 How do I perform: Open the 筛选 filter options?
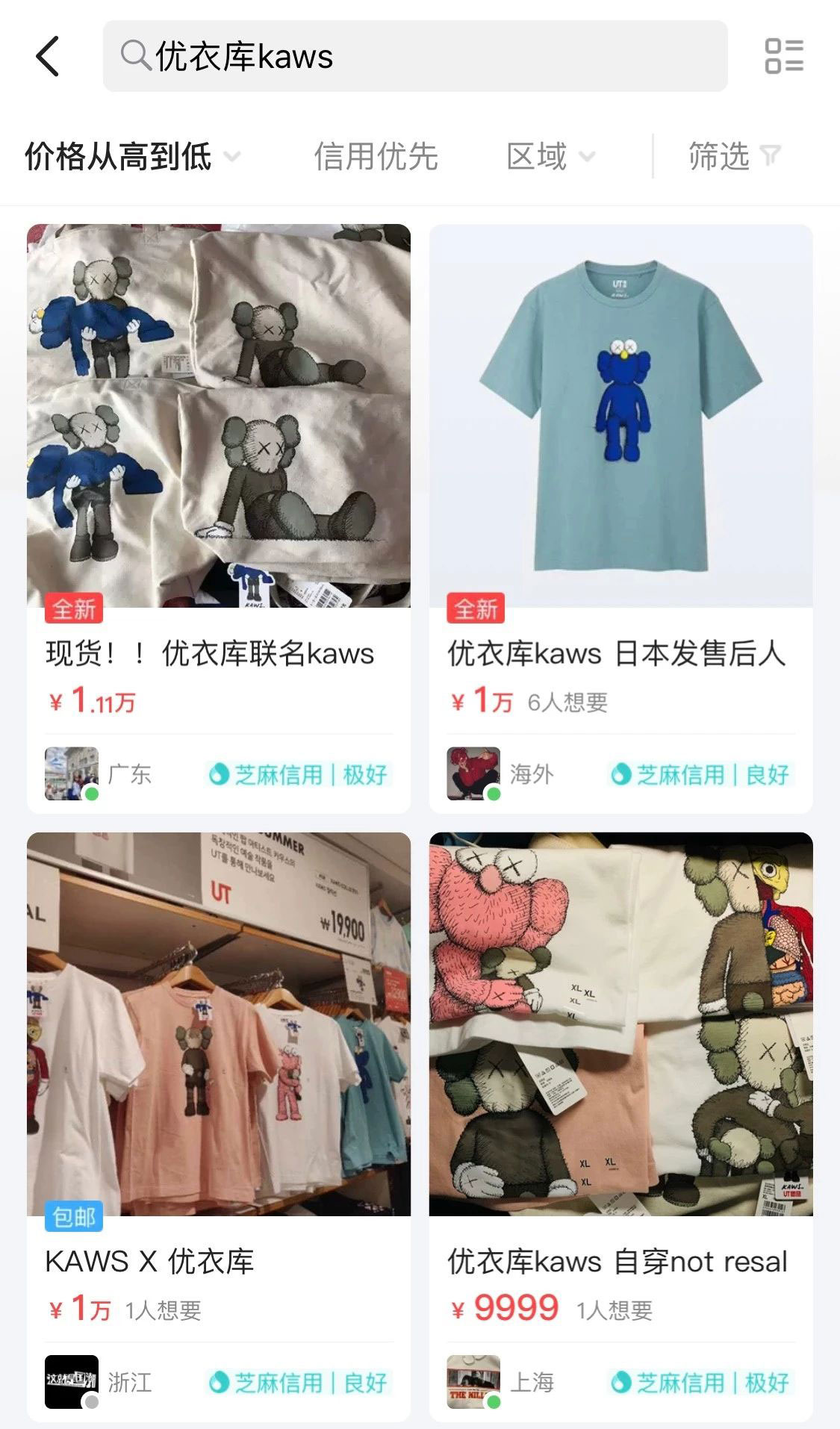pos(733,157)
